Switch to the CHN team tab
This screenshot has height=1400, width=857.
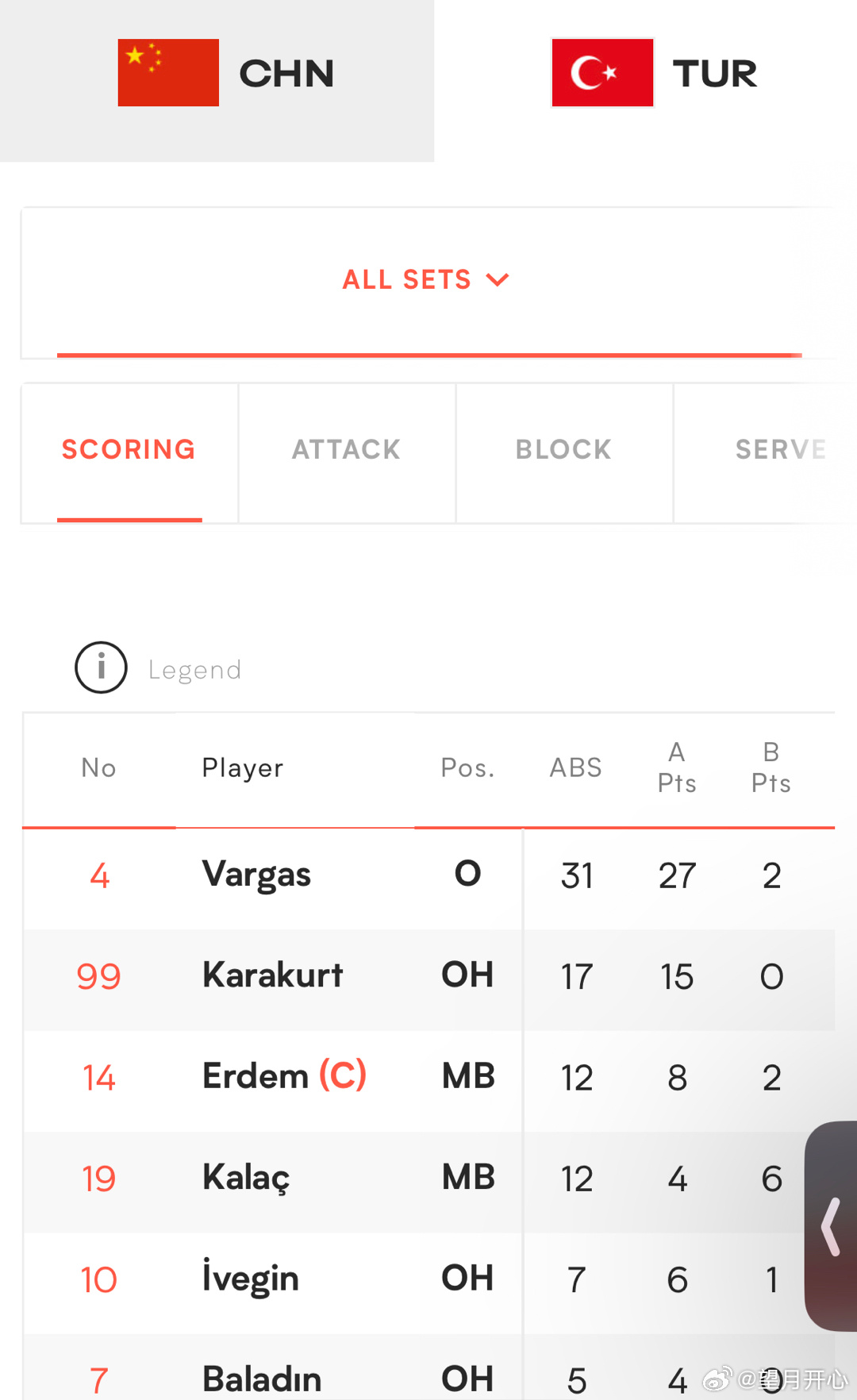[217, 80]
